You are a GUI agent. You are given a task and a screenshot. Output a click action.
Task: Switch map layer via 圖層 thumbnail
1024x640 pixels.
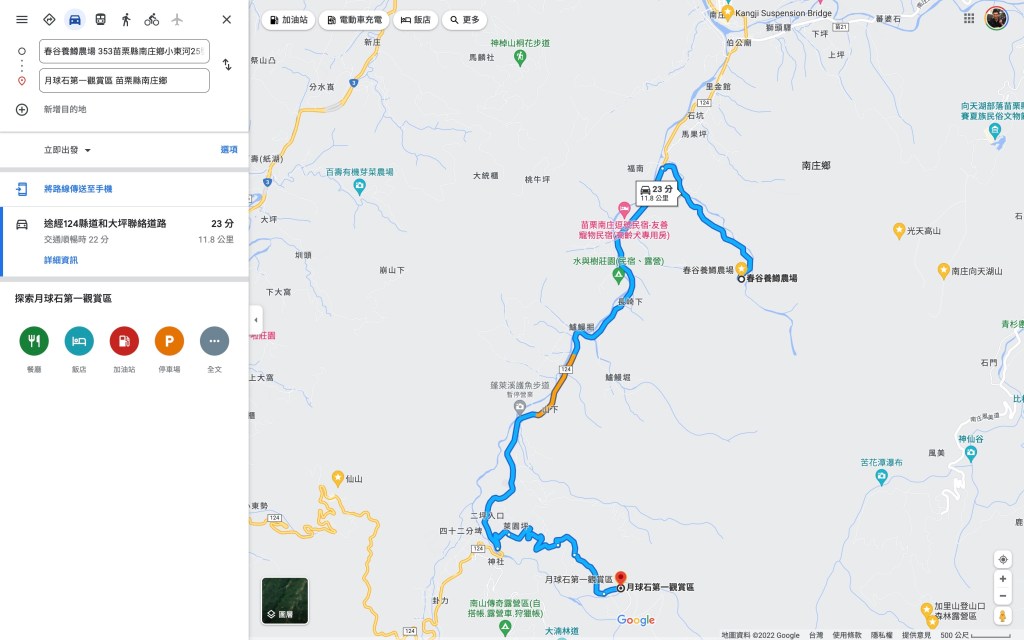[285, 601]
